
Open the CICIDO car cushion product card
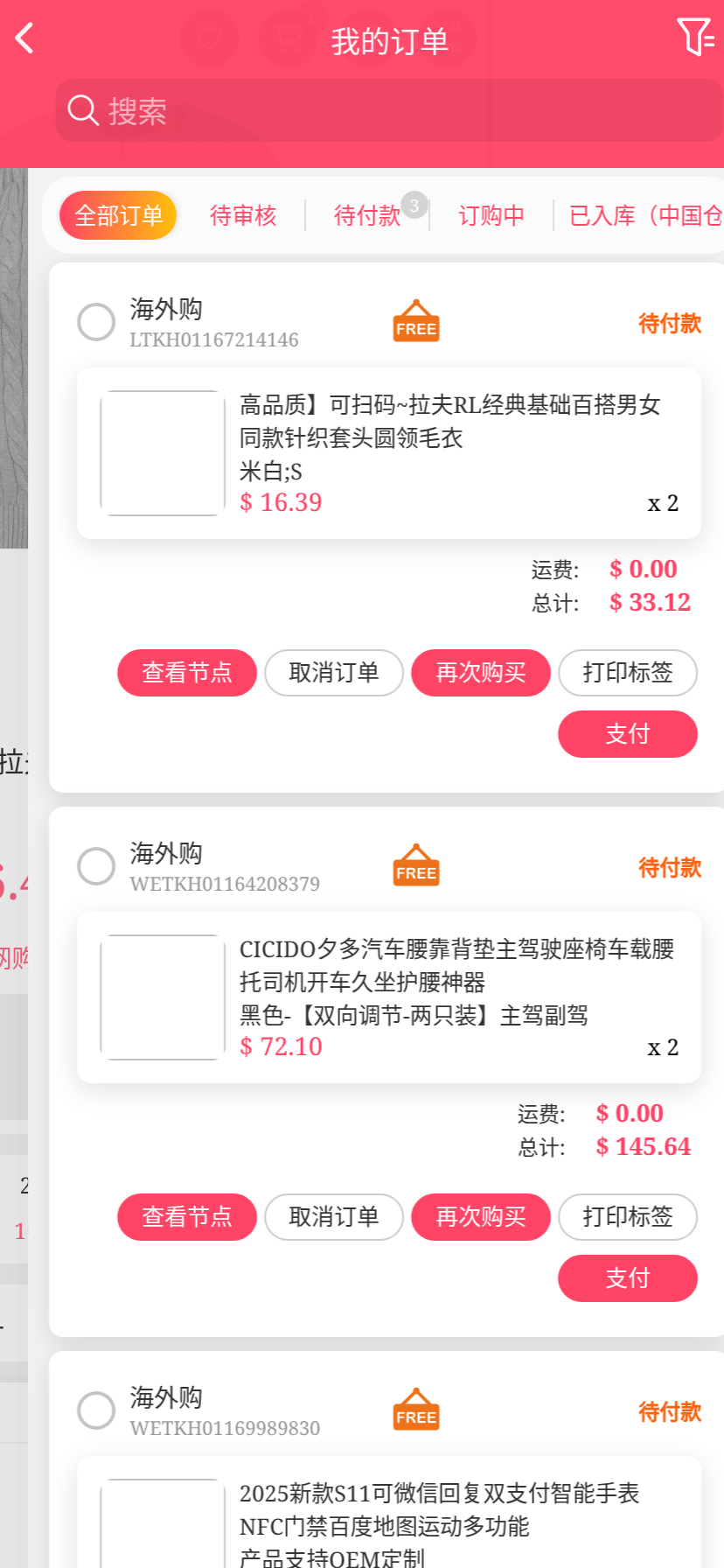pyautogui.click(x=389, y=997)
